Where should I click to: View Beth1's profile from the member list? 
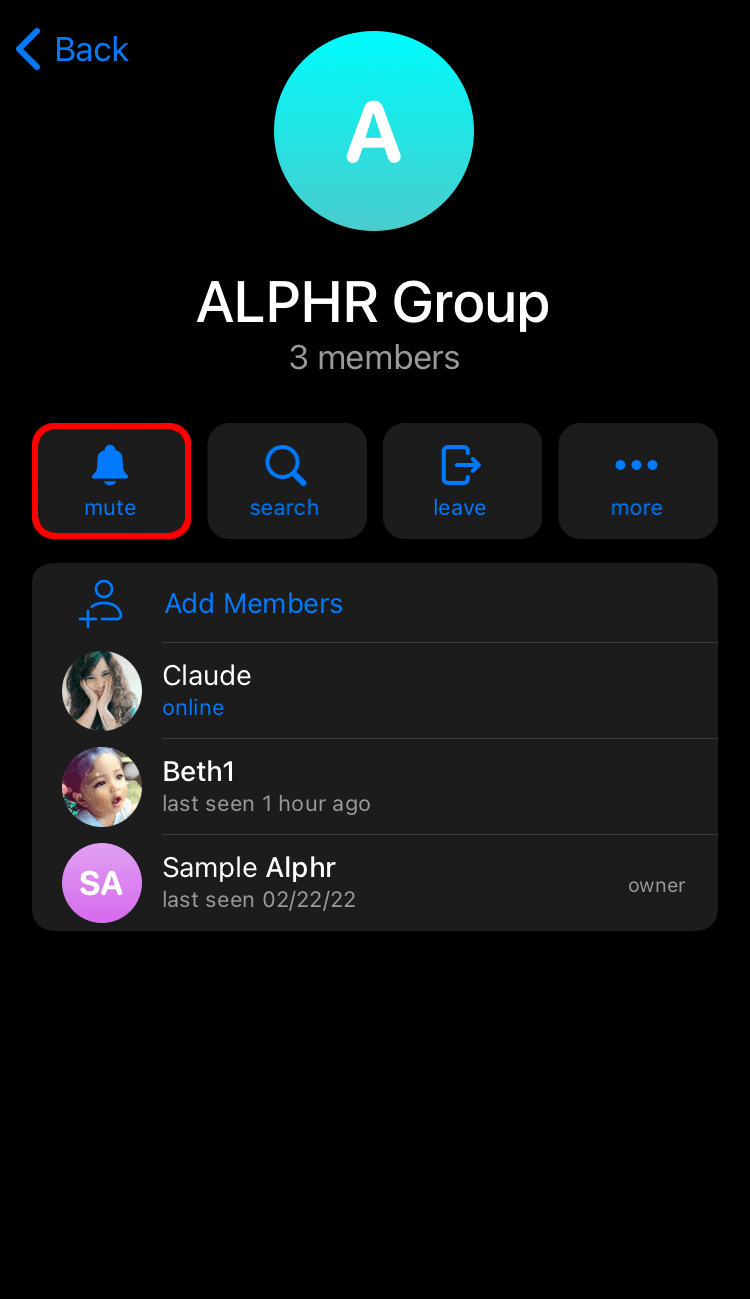click(374, 787)
